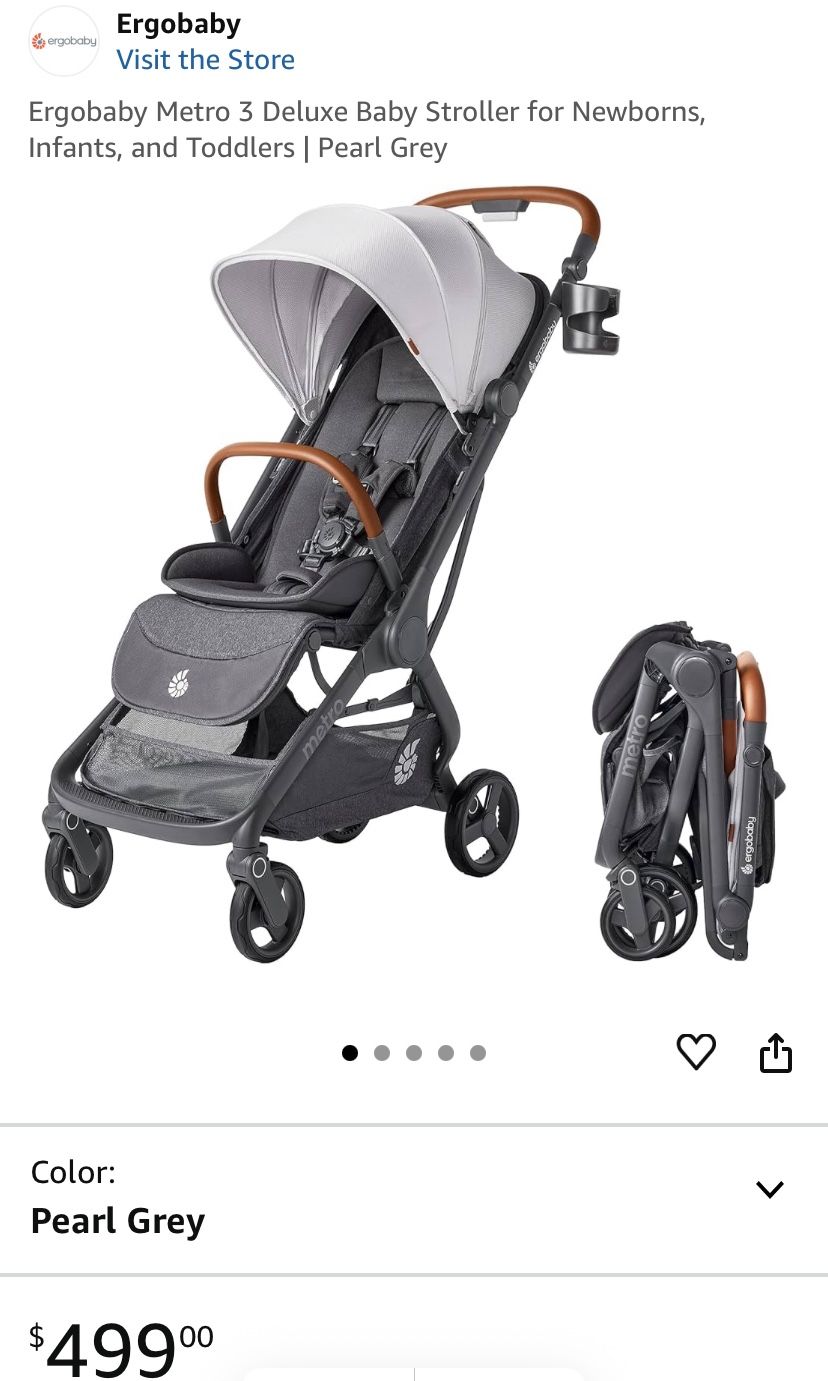The image size is (828, 1381).
Task: Open the share menu icon
Action: [x=777, y=1052]
